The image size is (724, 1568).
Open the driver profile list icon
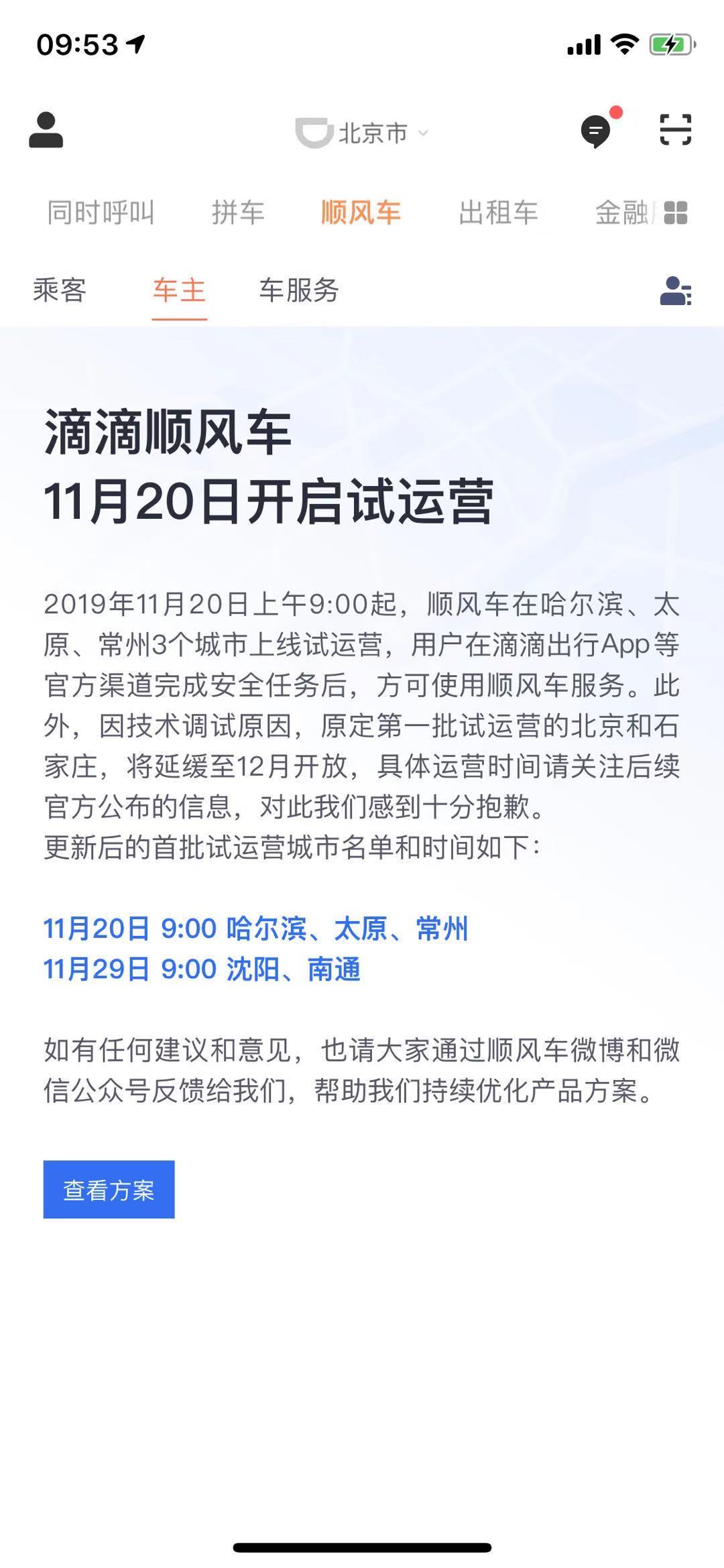tap(675, 291)
